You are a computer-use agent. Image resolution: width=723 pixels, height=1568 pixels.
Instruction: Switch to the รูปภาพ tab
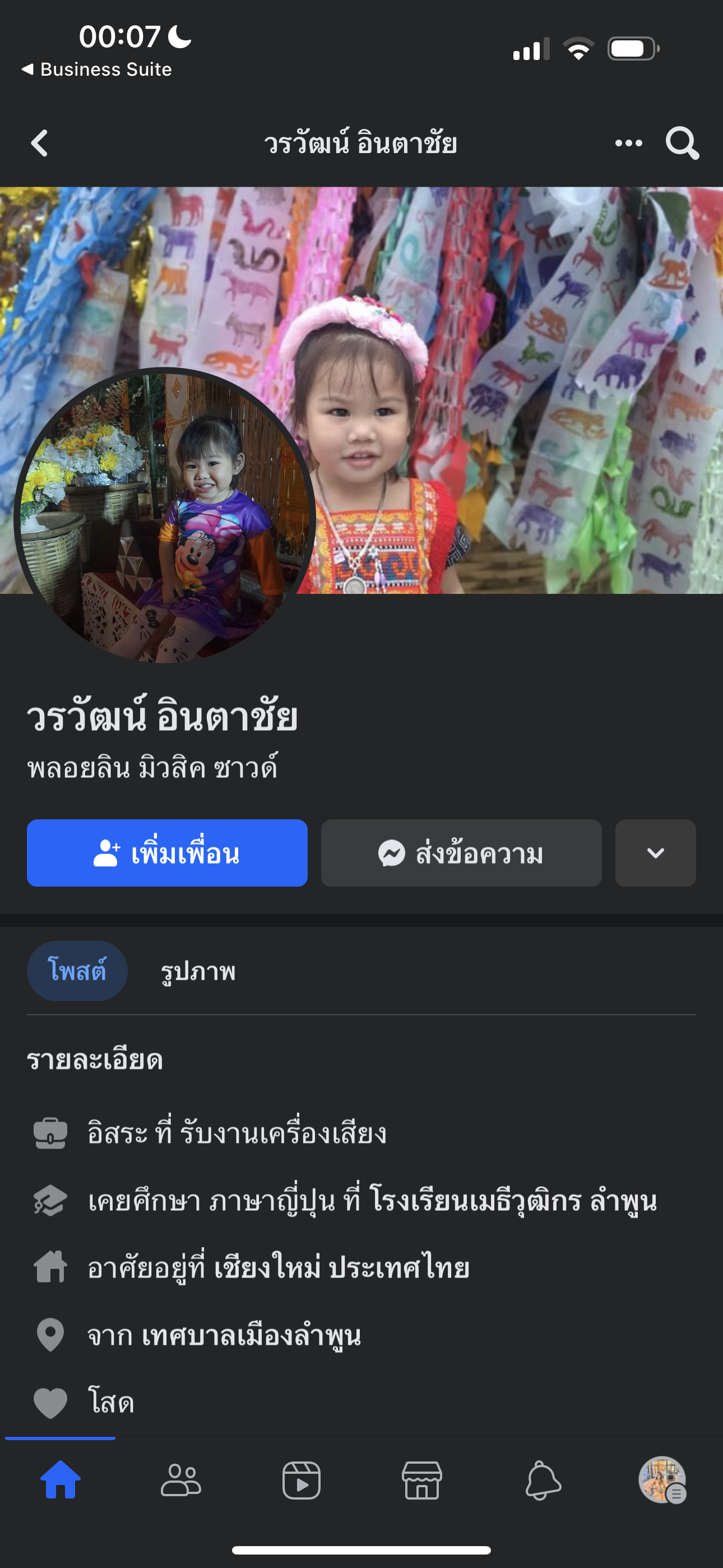point(198,971)
